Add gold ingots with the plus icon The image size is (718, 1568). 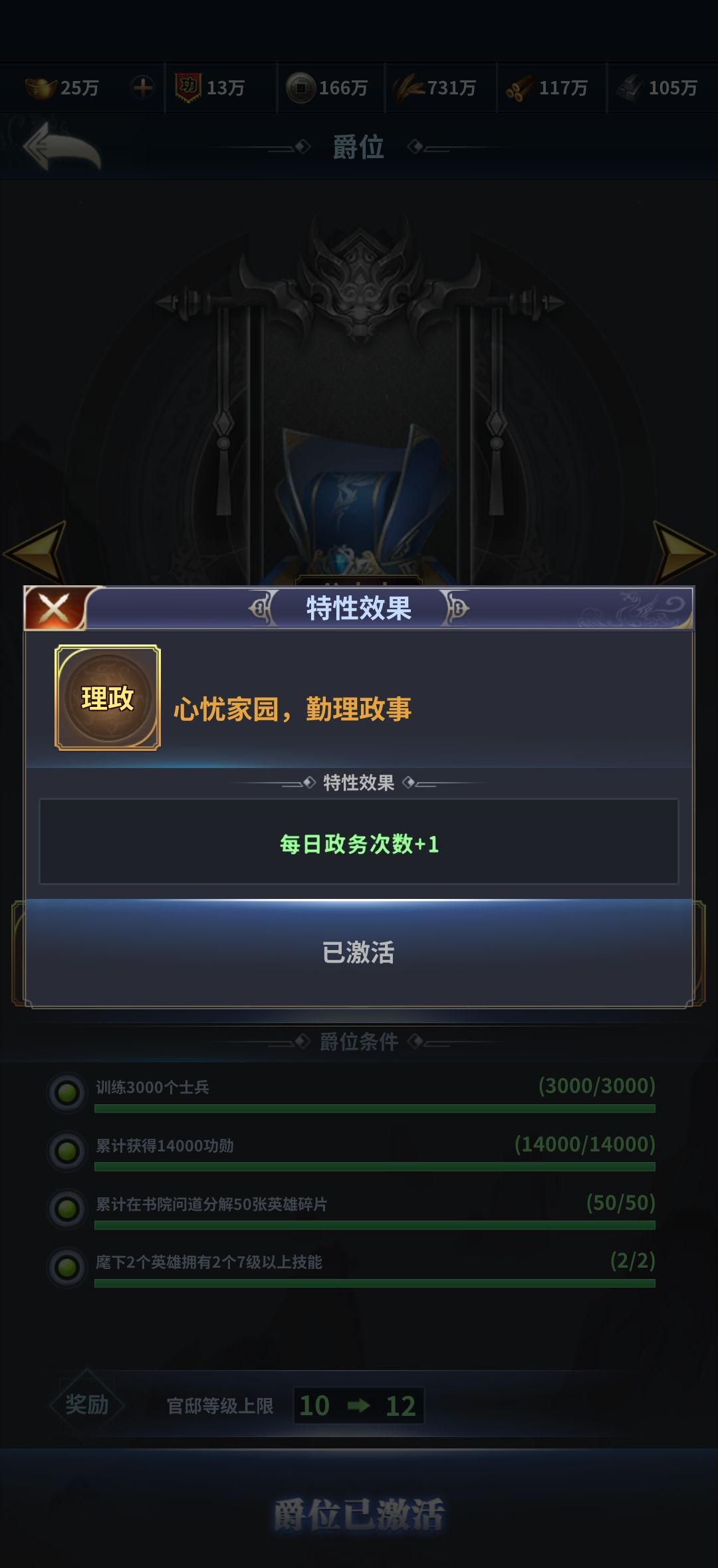click(x=142, y=88)
